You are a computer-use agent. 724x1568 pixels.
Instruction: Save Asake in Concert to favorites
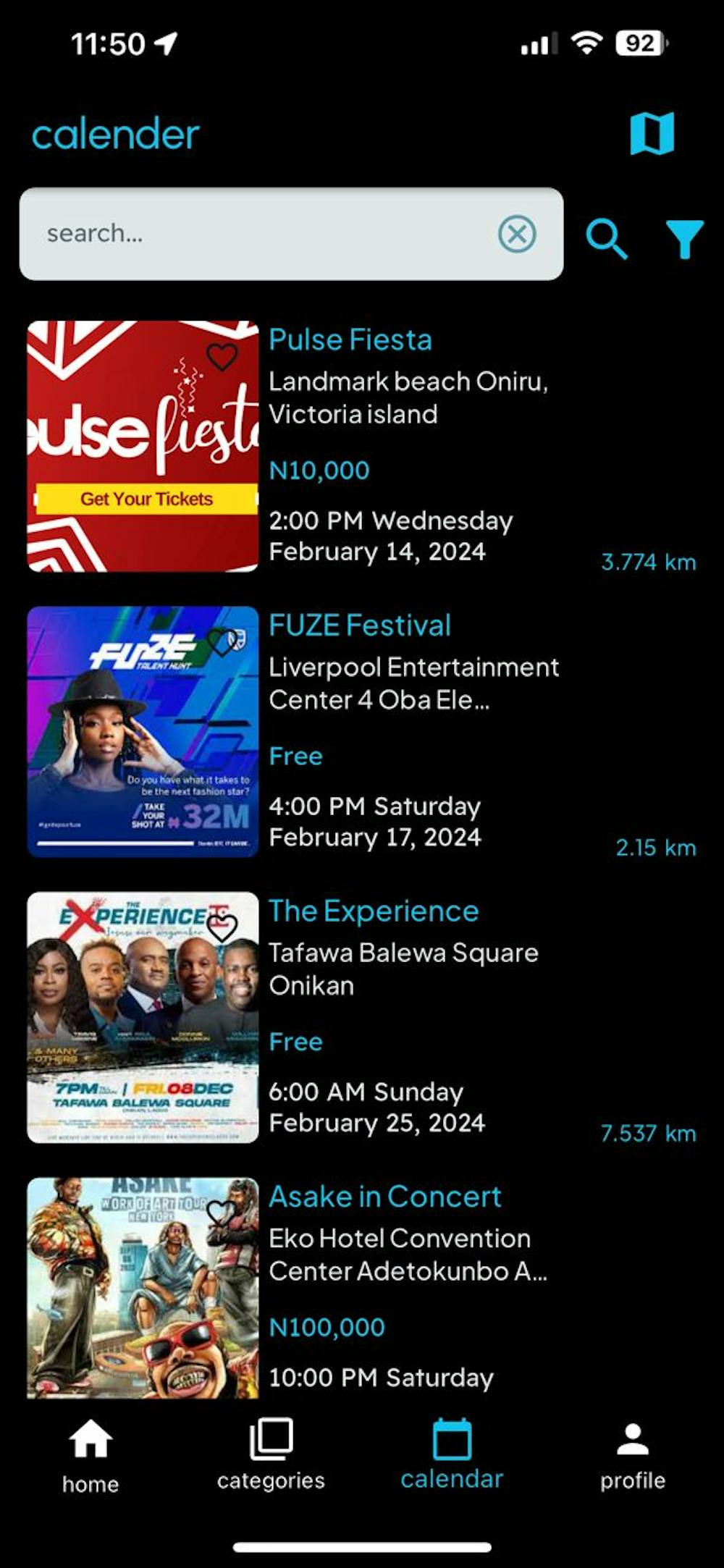click(x=222, y=1213)
